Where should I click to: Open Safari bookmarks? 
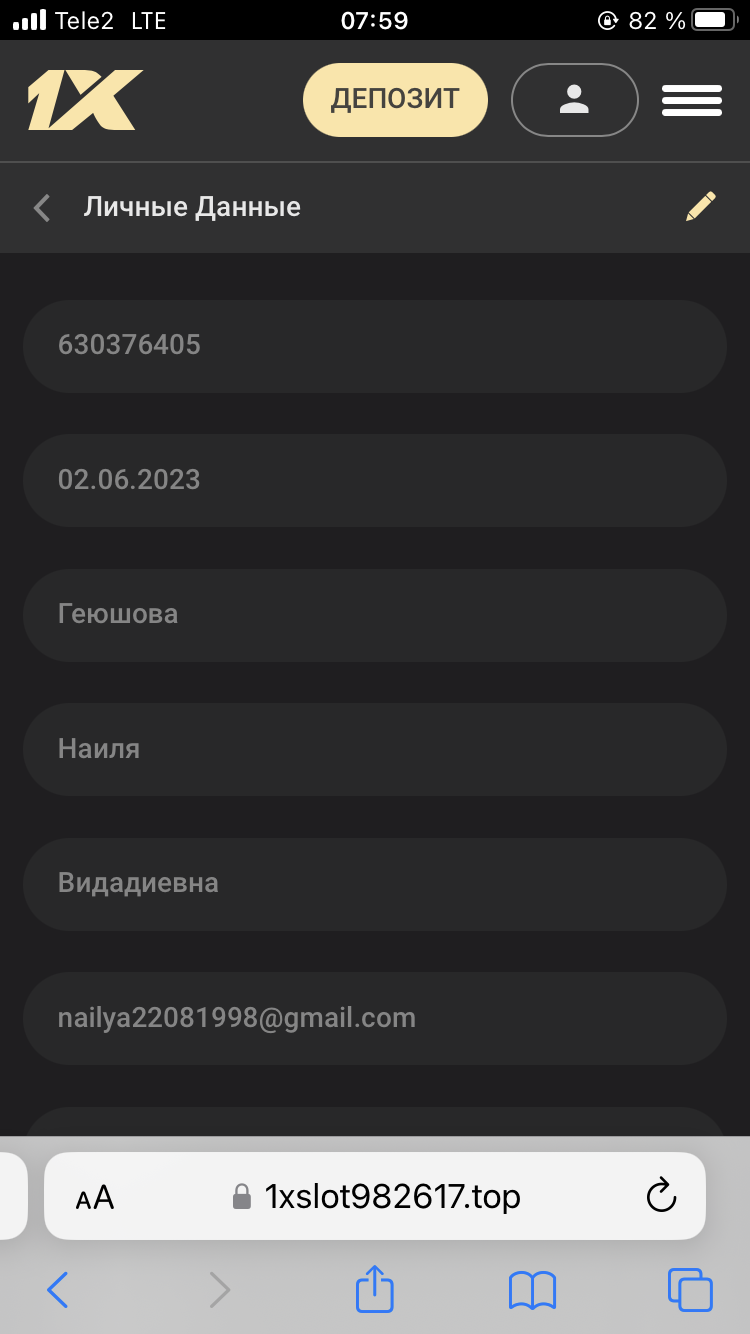click(x=532, y=1290)
